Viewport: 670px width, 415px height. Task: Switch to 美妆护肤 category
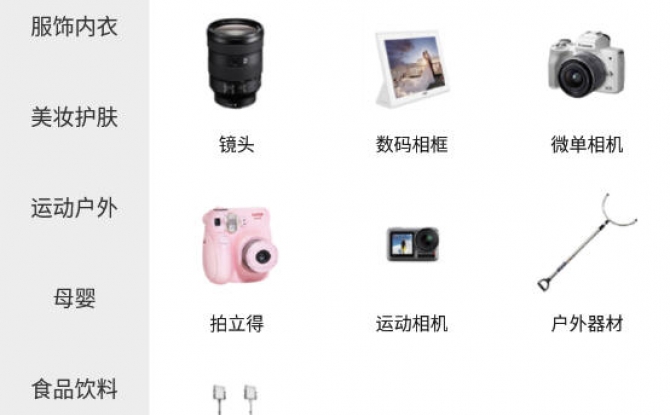tap(74, 117)
